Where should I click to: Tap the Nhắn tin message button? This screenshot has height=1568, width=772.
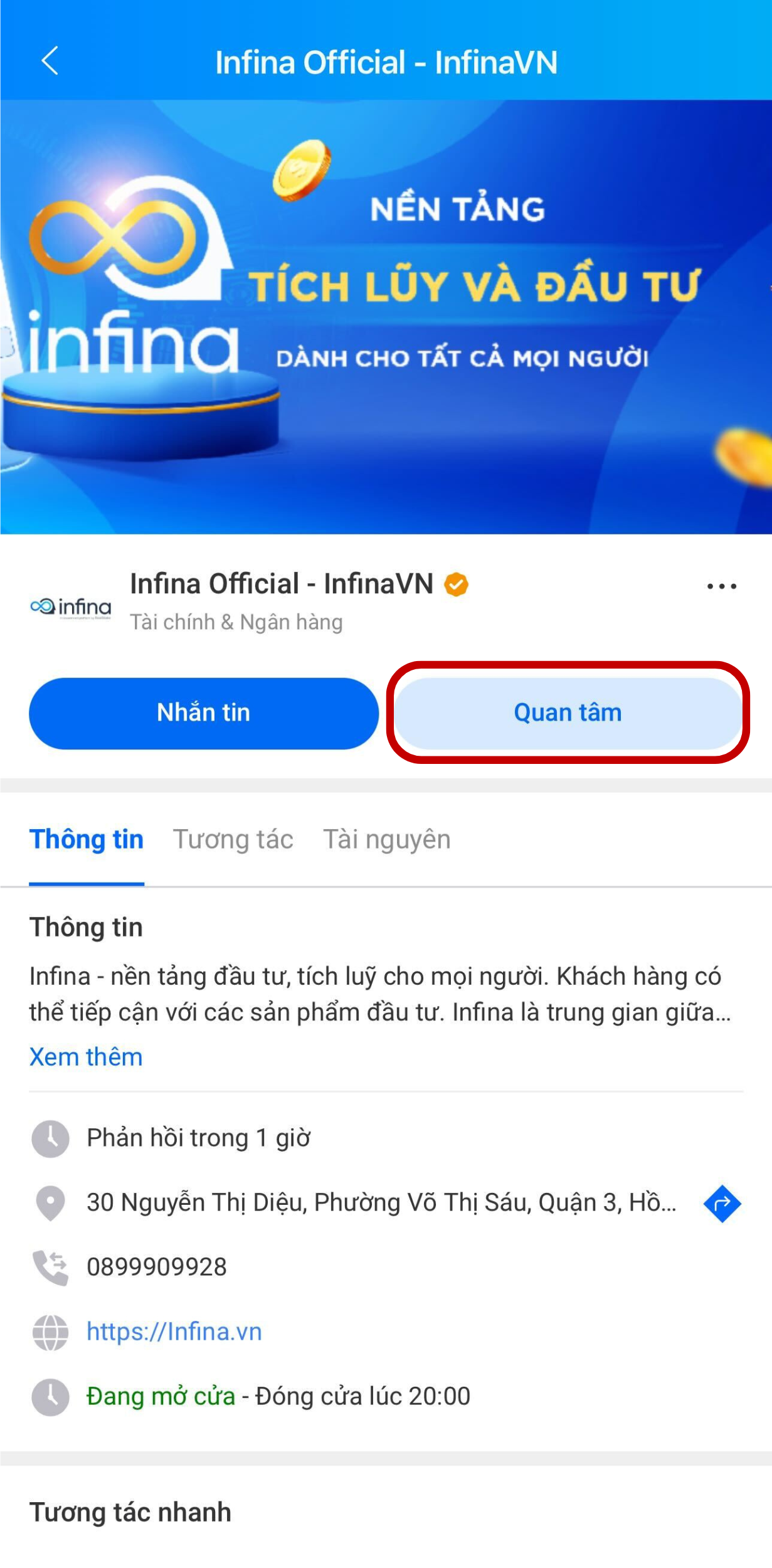204,713
